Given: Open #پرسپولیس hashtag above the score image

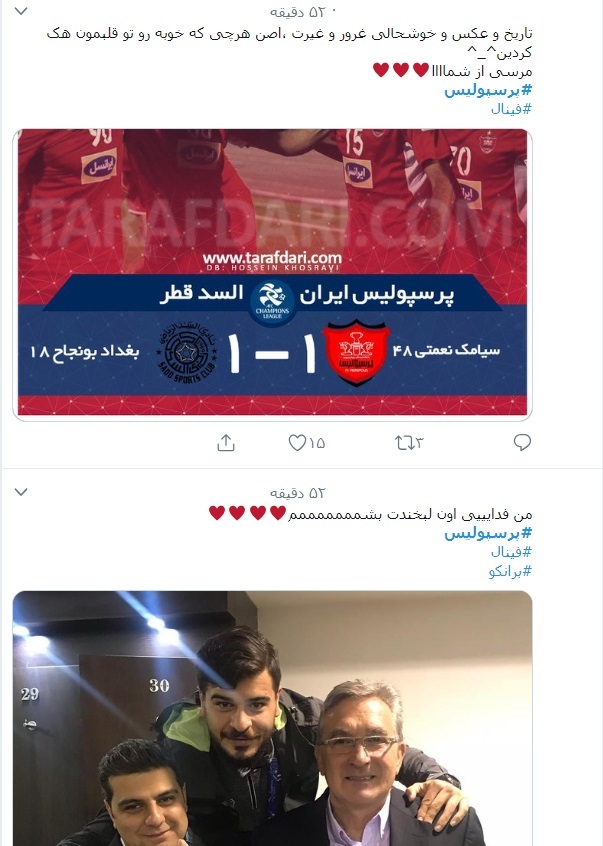Looking at the screenshot, I should [488, 90].
